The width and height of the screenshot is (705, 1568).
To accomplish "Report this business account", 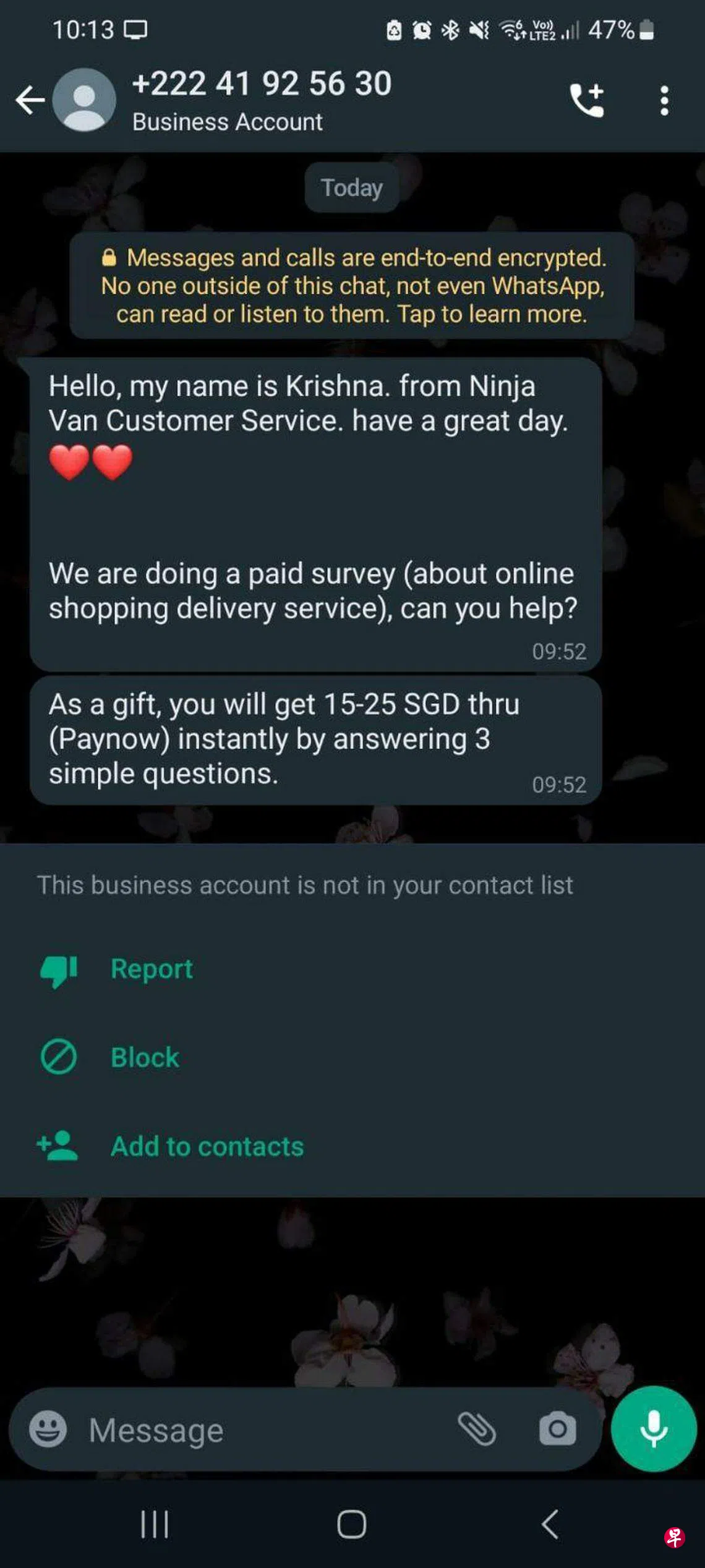I will 151,969.
